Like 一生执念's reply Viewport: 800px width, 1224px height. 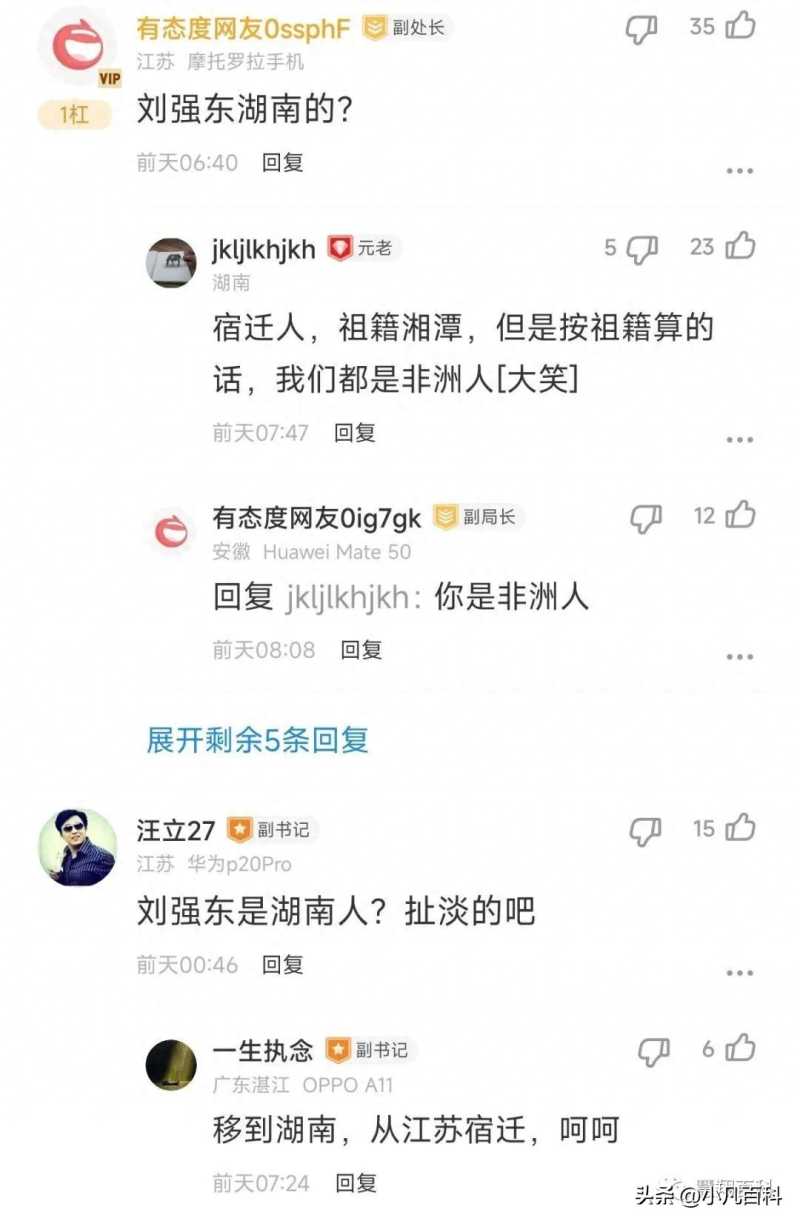[x=740, y=1049]
